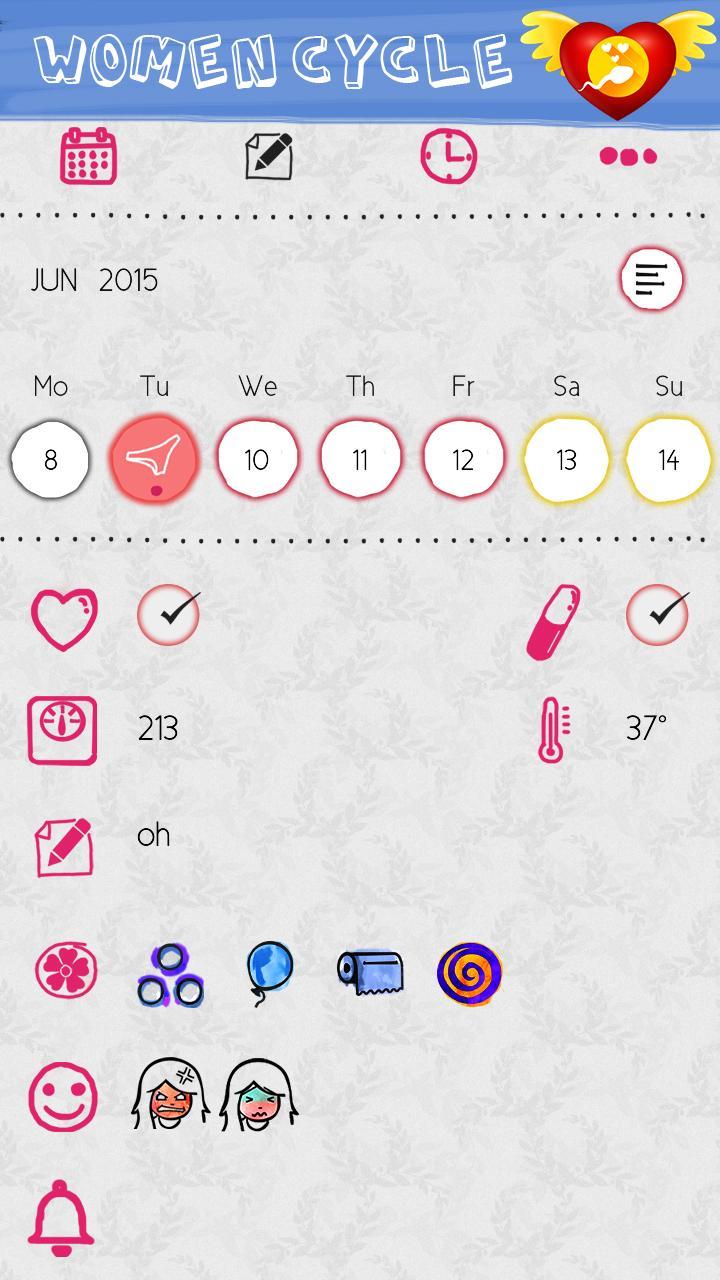Select Sunday 14 in the week row
The width and height of the screenshot is (720, 1280).
(668, 460)
